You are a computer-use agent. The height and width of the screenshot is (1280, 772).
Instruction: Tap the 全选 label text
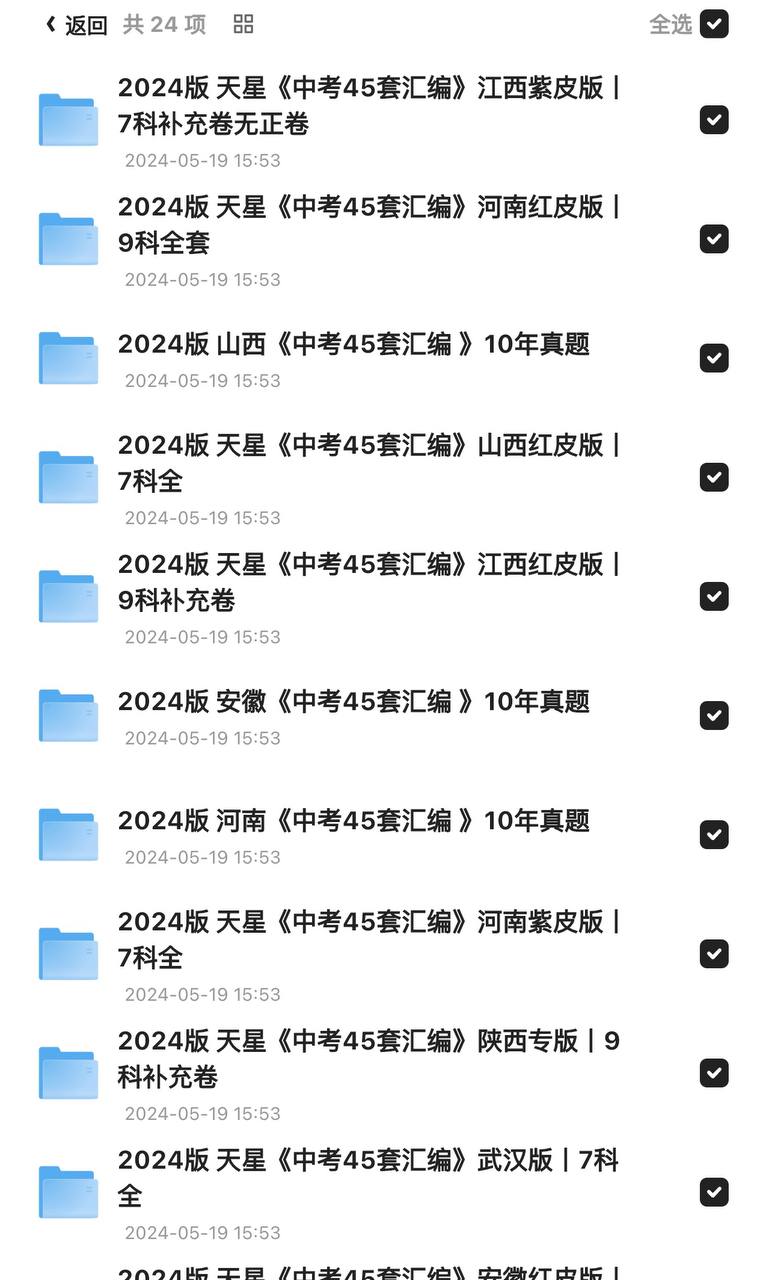[x=669, y=23]
